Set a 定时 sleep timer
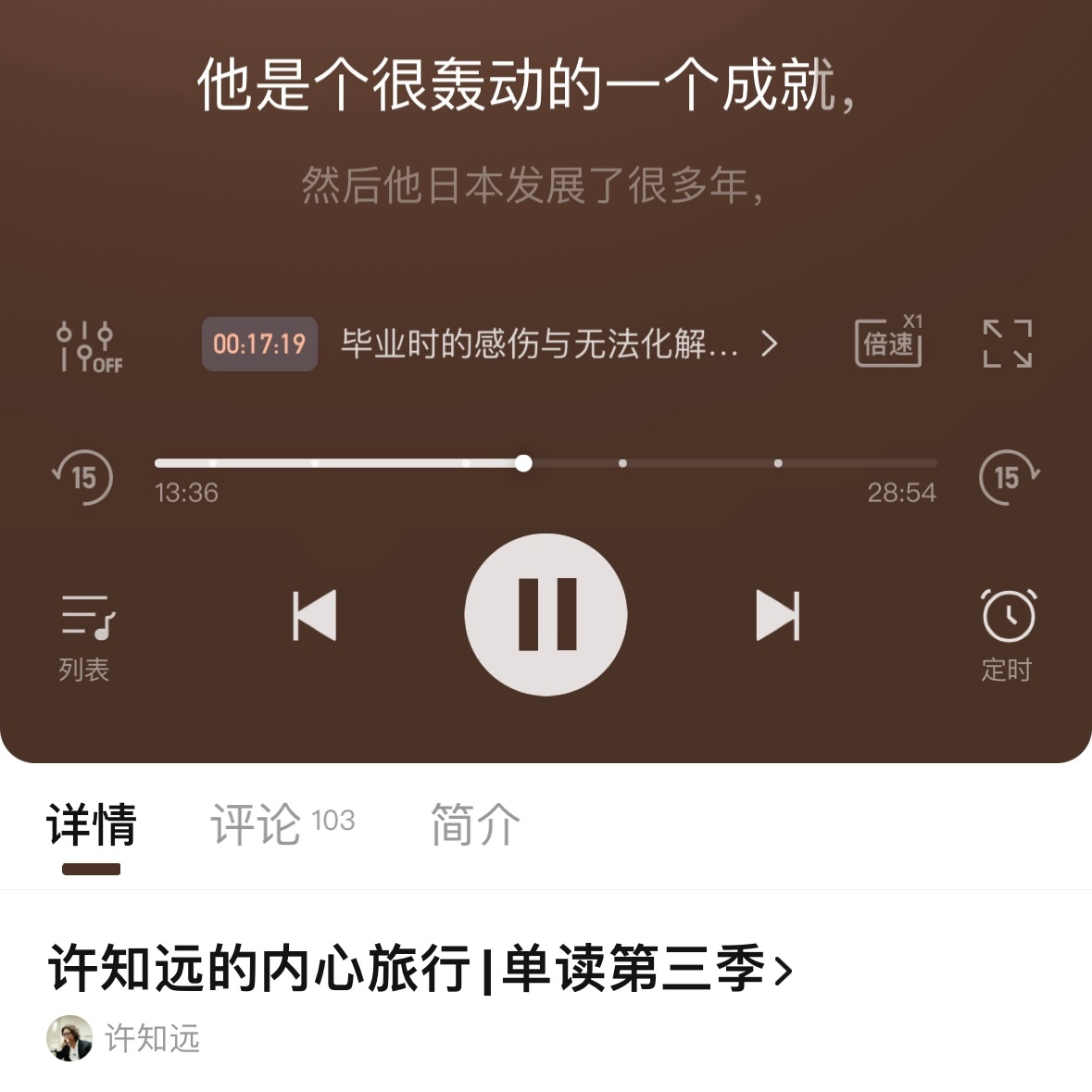 [1008, 635]
